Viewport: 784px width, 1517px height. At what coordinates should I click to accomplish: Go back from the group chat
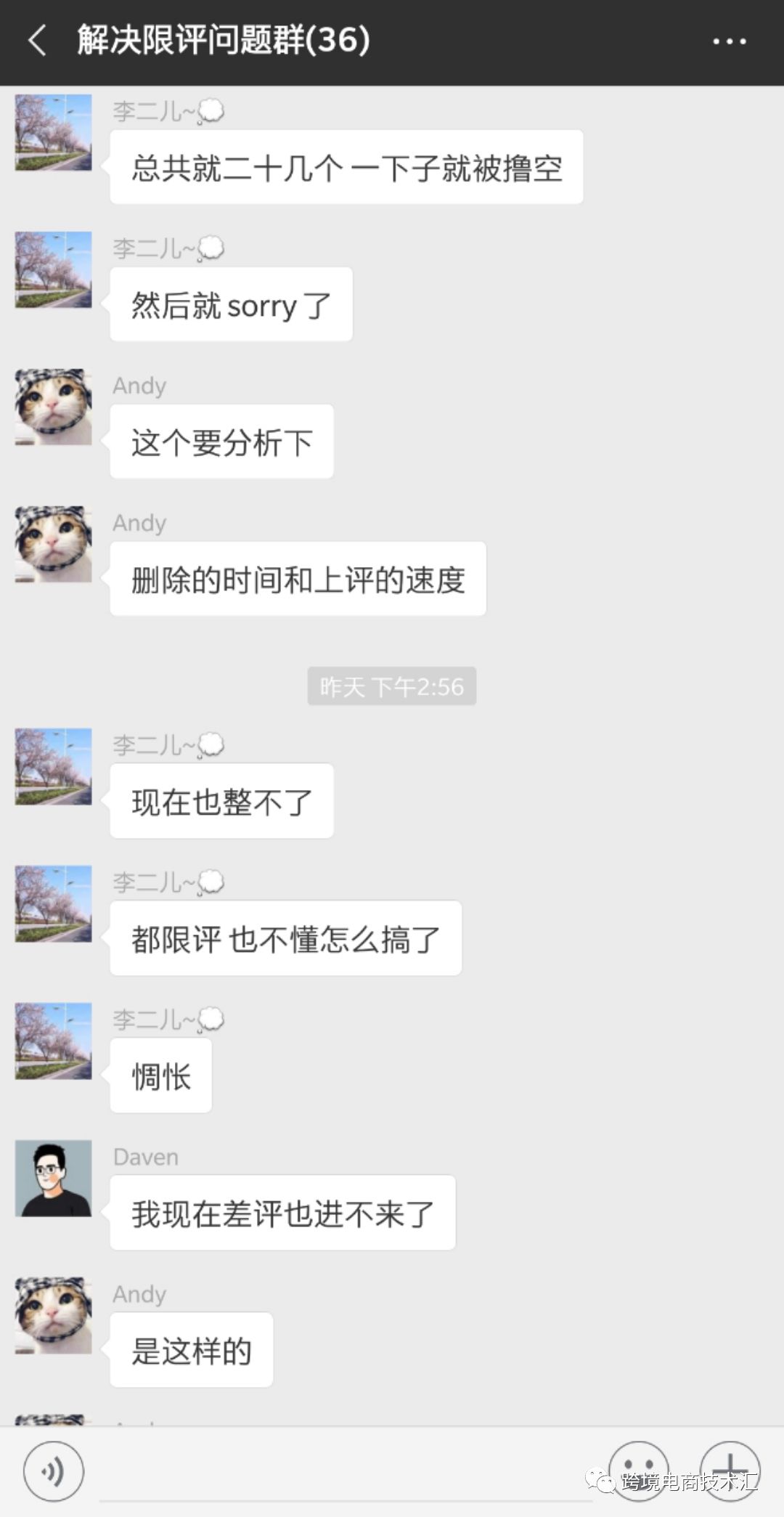[38, 41]
